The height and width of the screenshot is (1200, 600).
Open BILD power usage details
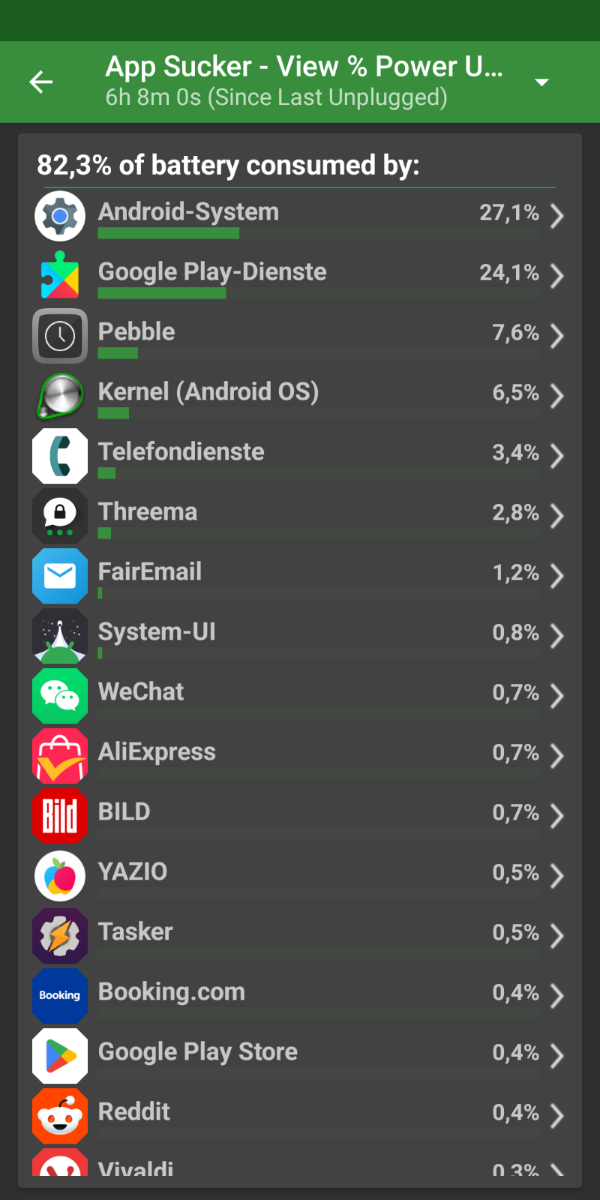click(300, 816)
